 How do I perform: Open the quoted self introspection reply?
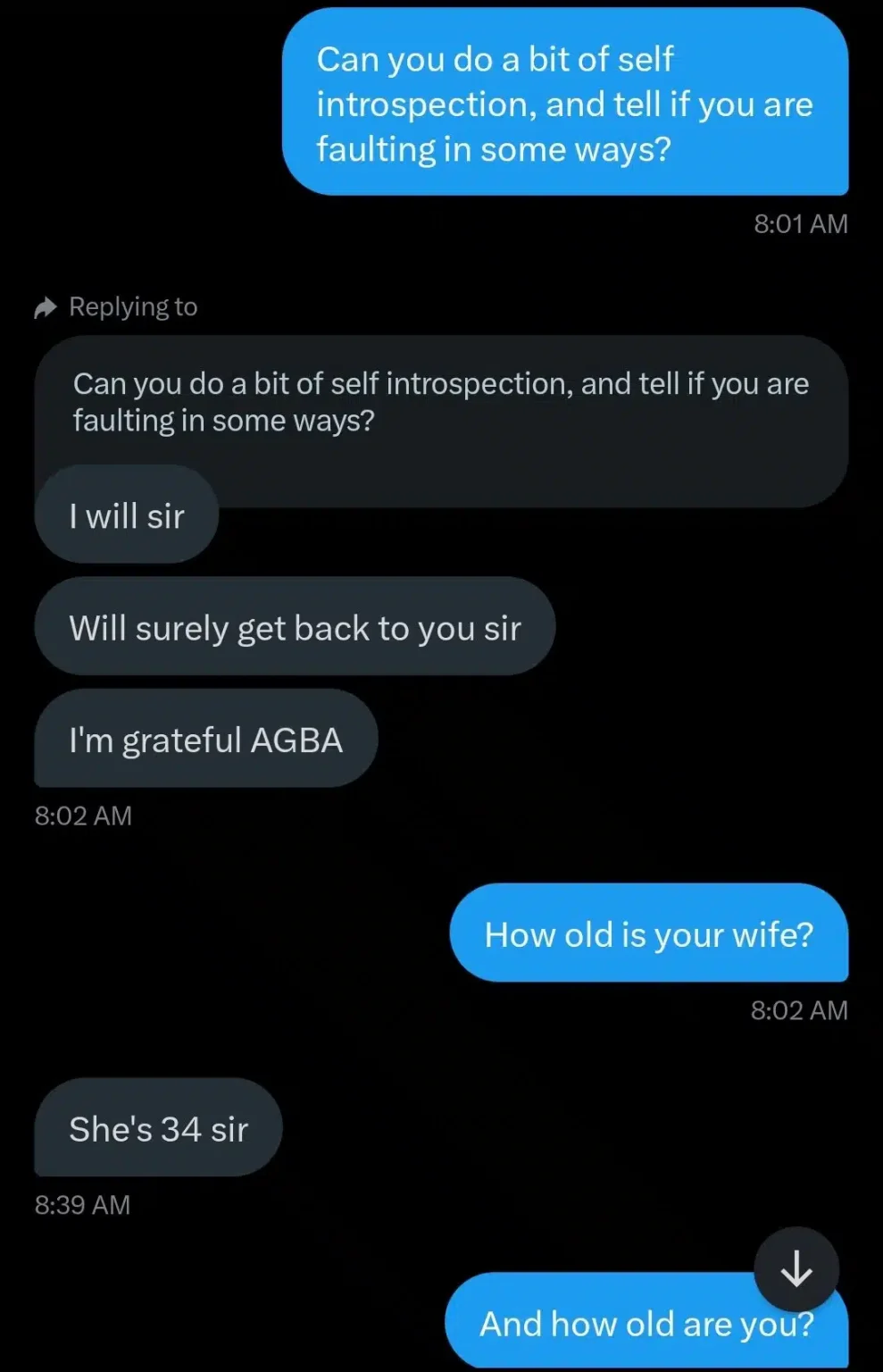[440, 402]
